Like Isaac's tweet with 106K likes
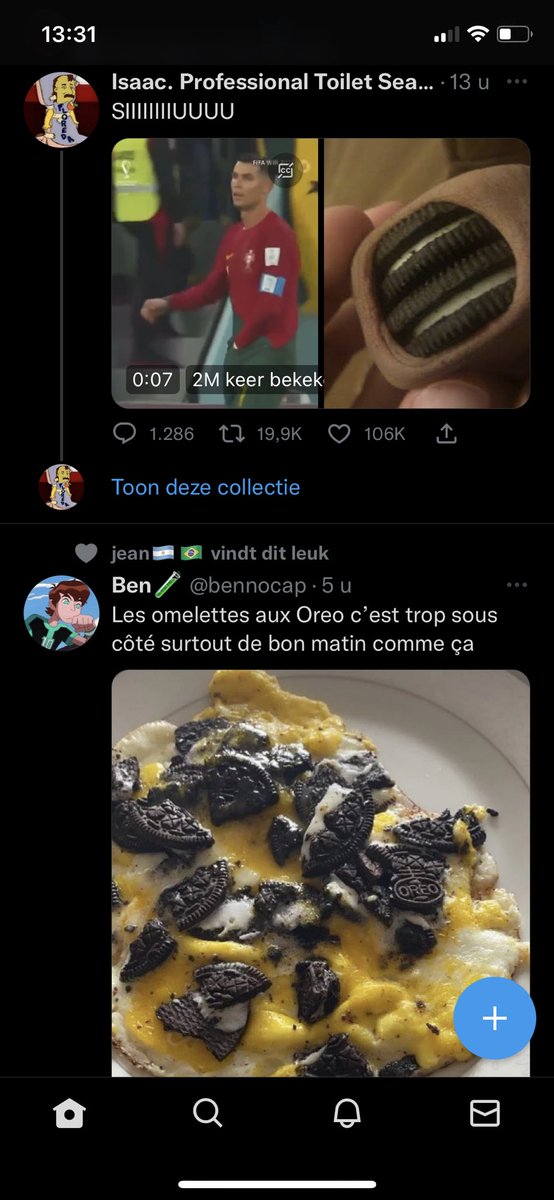Screen dimensions: 554x1200 pyautogui.click(x=367, y=434)
